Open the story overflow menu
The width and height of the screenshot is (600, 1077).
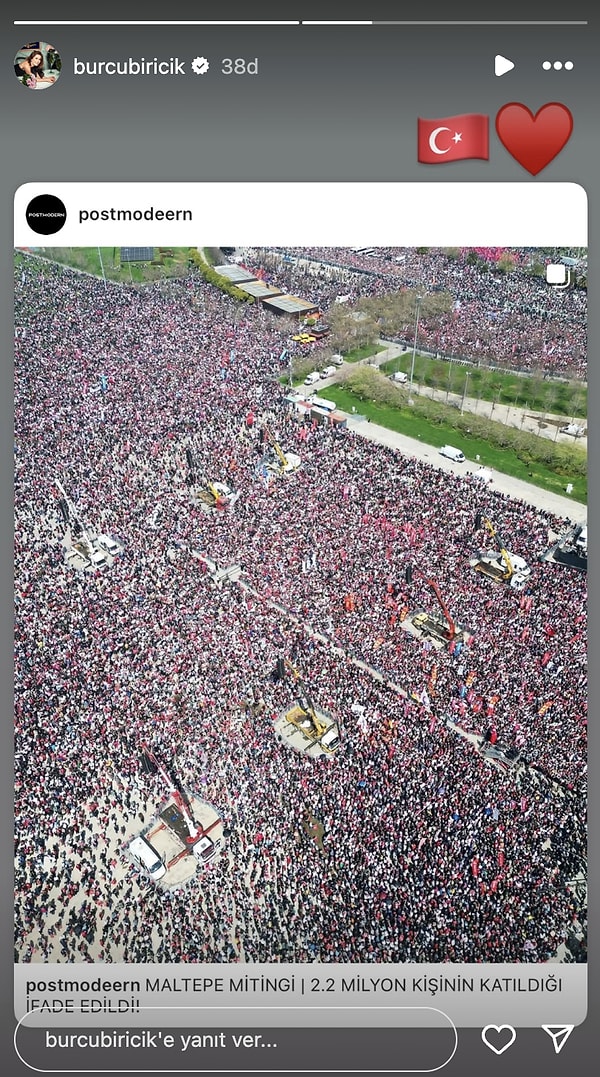[557, 66]
